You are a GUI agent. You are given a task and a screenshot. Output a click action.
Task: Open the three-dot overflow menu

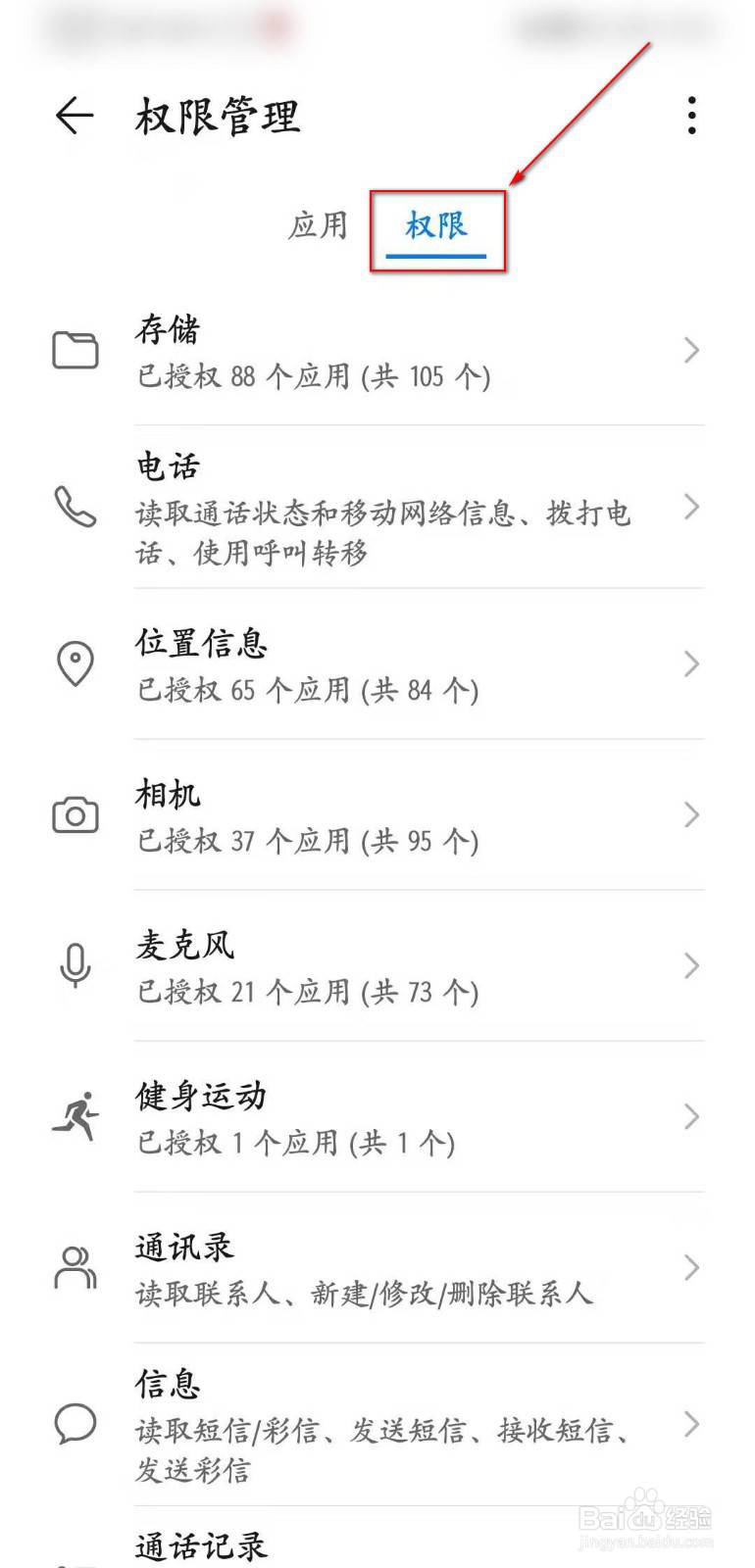pos(692,116)
